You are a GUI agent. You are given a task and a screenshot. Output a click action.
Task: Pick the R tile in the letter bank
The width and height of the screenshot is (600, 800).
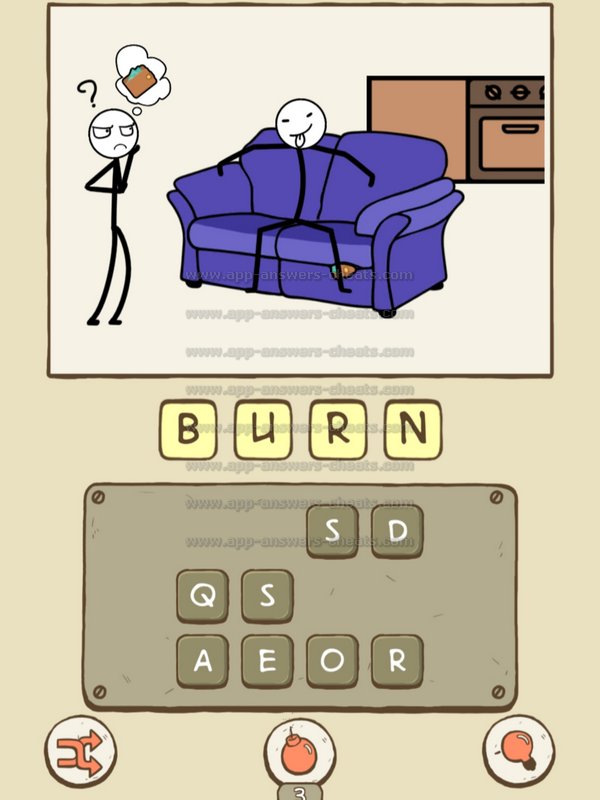tap(397, 661)
